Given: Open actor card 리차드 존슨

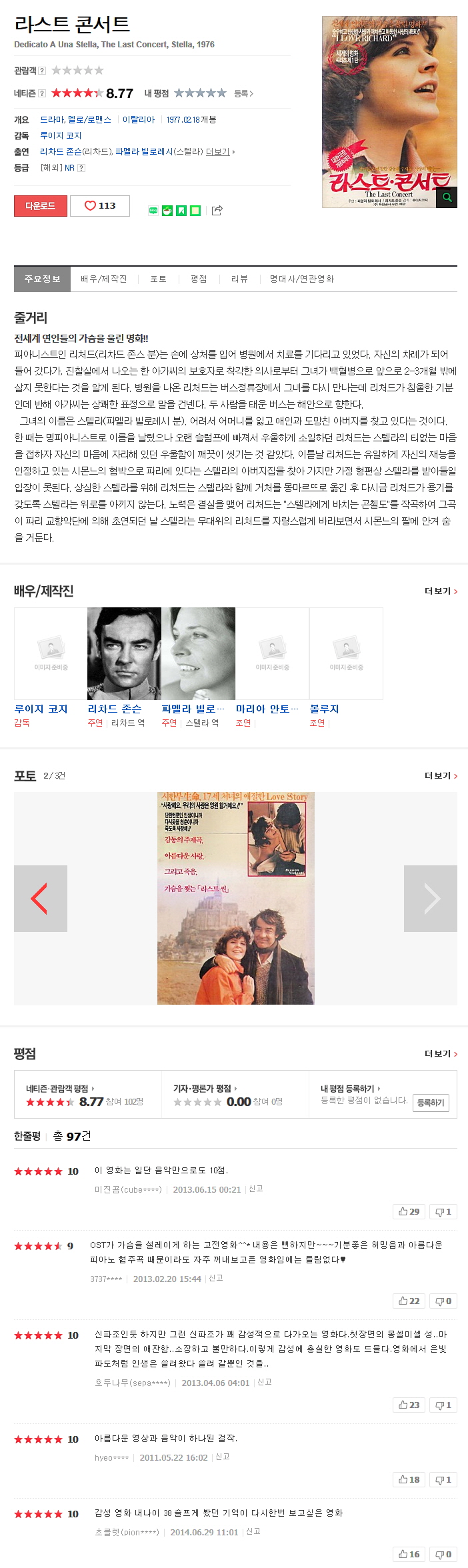Looking at the screenshot, I should (124, 653).
